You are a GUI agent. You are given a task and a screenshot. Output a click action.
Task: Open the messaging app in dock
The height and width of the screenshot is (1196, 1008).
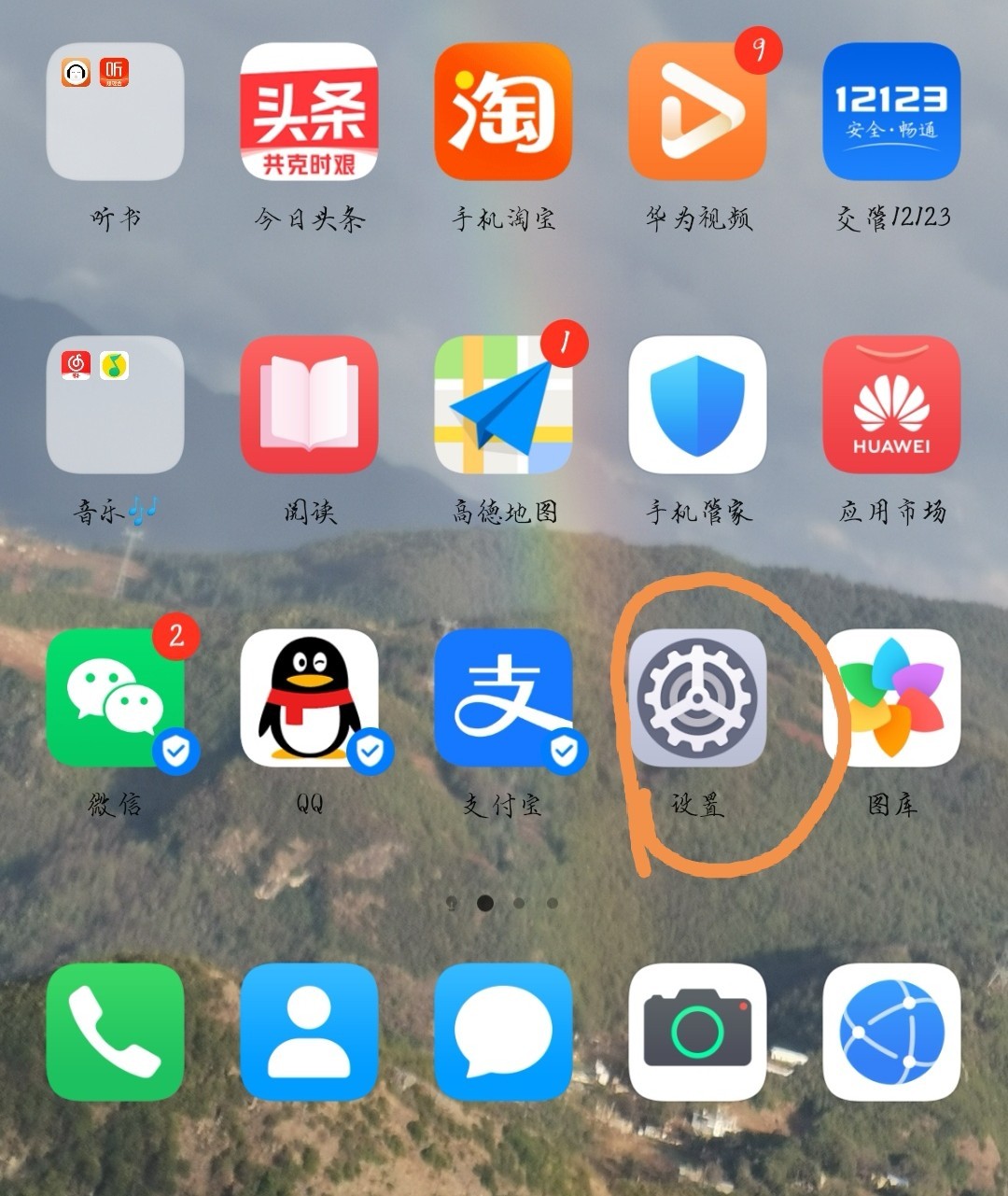point(503,1032)
